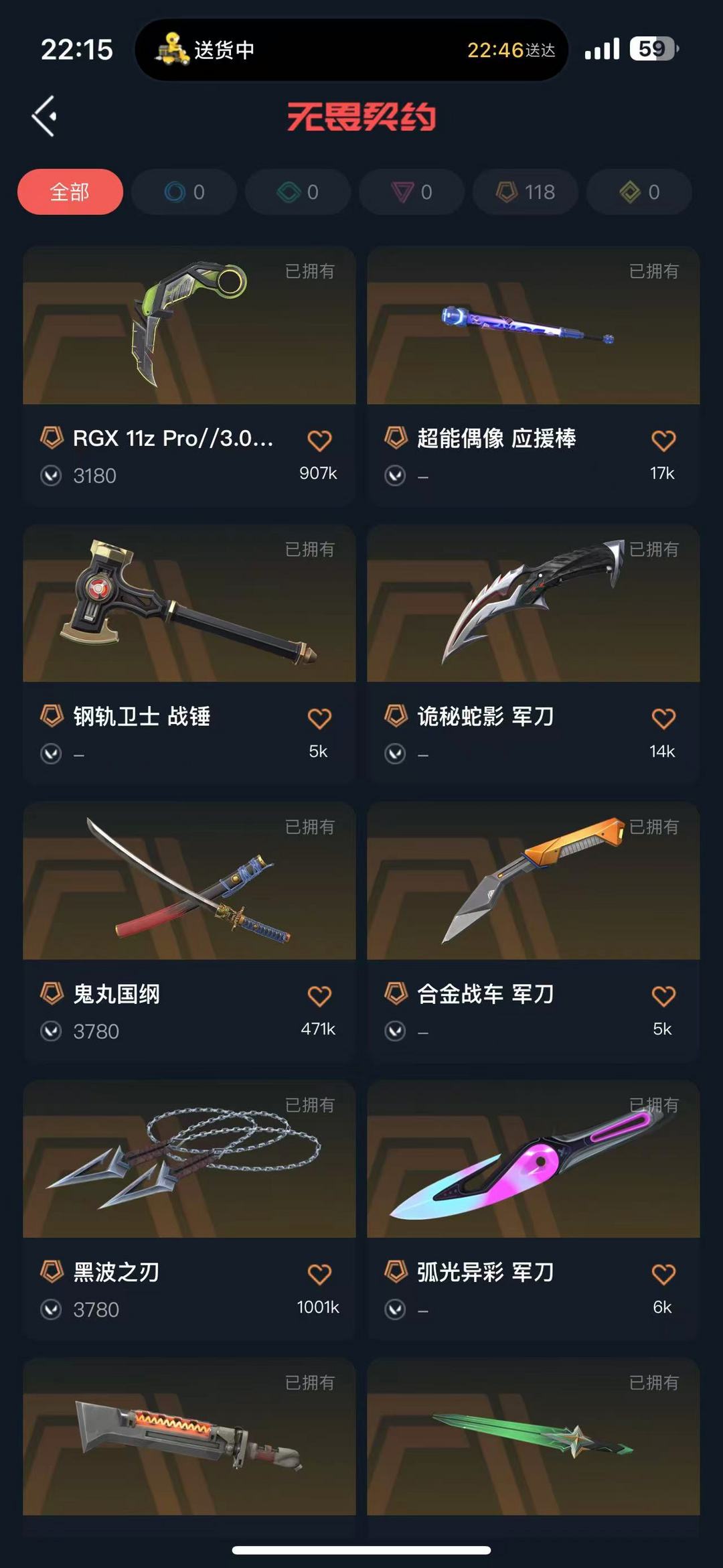Open the 鬼丸国纲 katana card
This screenshot has height=1568, width=723.
189,932
